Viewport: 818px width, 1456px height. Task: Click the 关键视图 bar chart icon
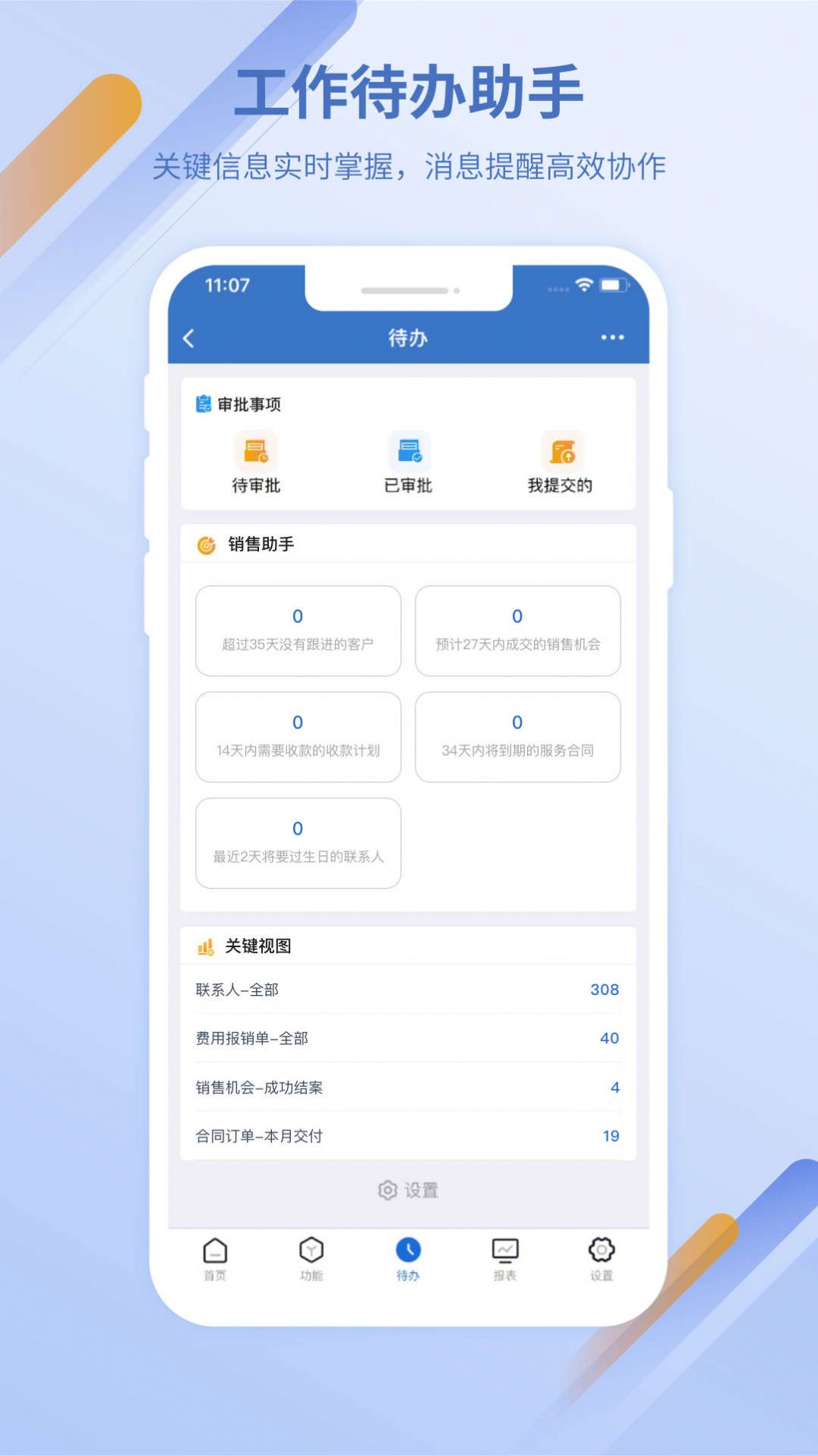pos(204,944)
